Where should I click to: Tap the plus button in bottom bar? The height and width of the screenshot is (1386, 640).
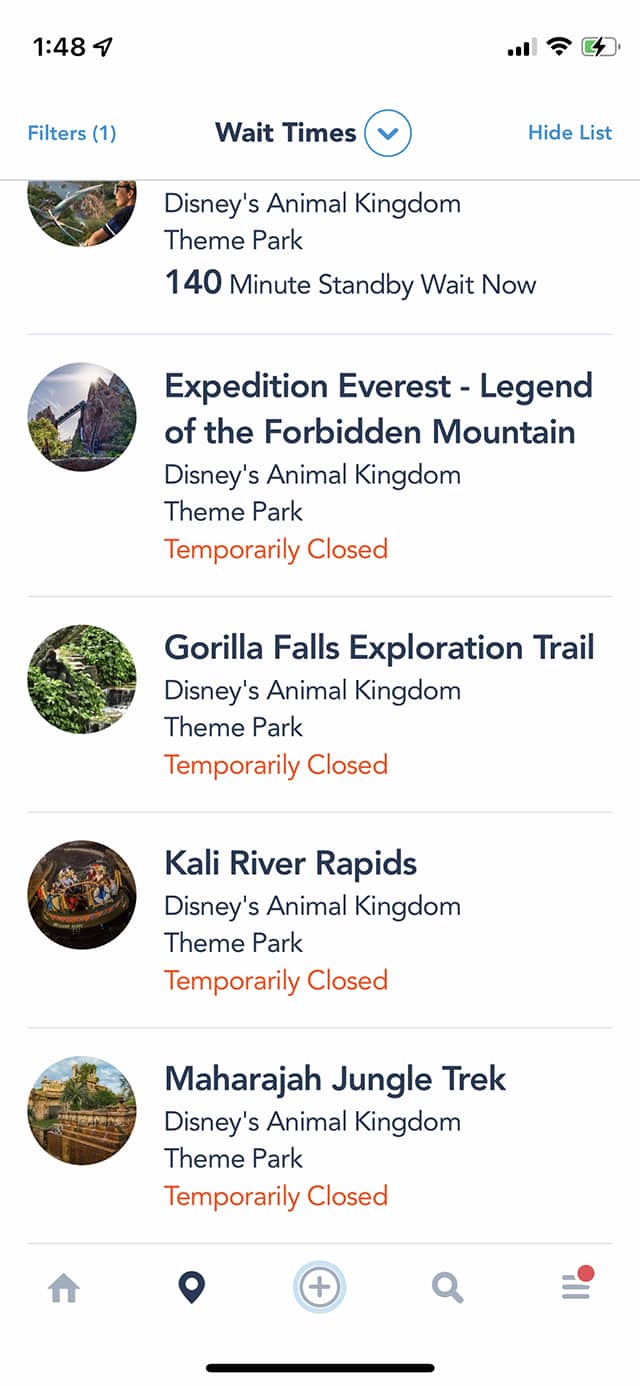320,1287
